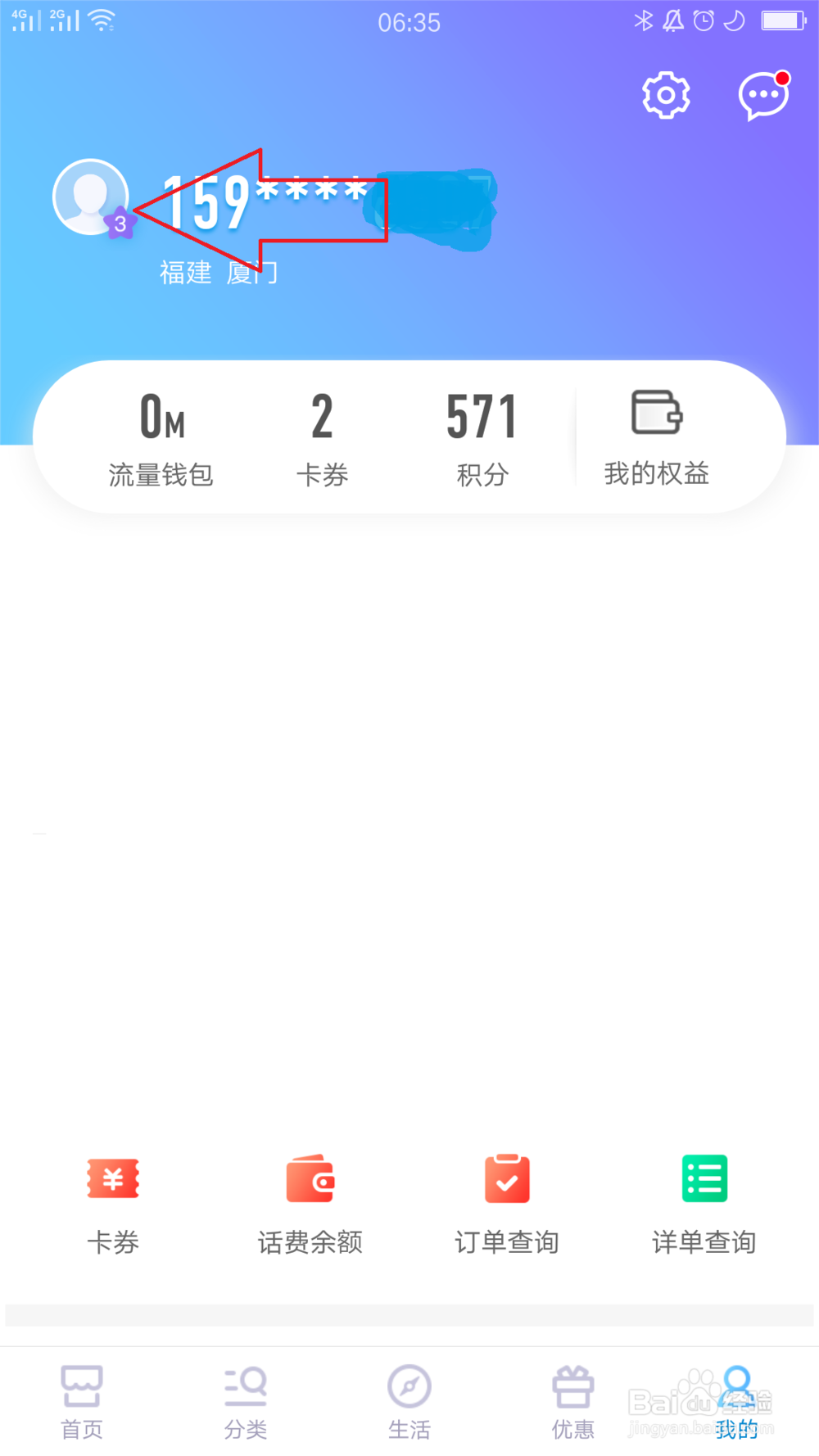
Task: Switch to the 优惠 tab
Action: click(x=573, y=1402)
